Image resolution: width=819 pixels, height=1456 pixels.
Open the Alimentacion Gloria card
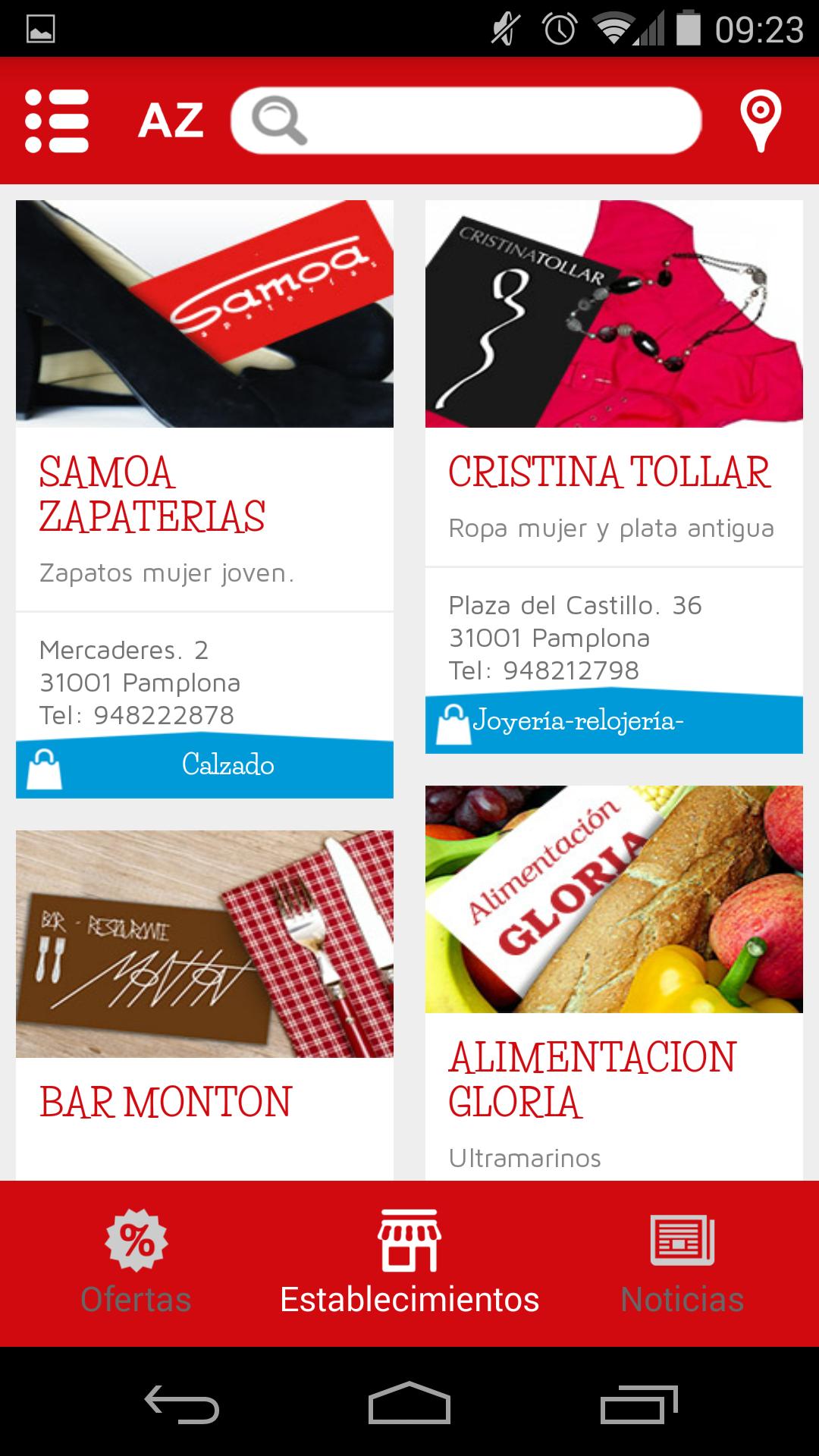point(613,978)
